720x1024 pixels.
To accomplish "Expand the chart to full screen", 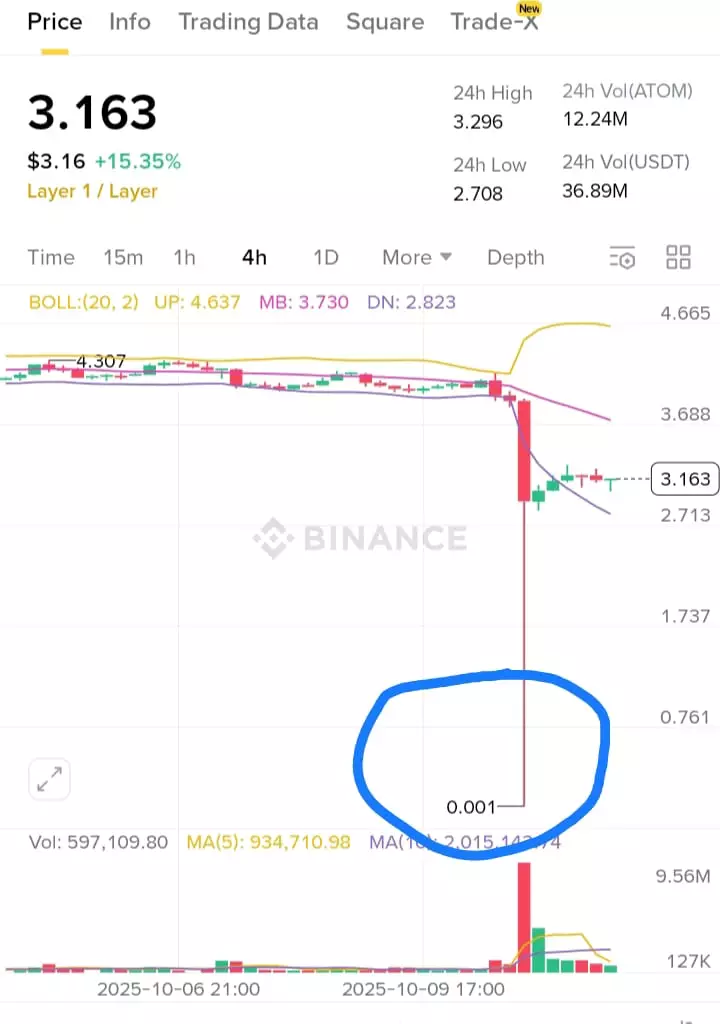I will point(50,779).
